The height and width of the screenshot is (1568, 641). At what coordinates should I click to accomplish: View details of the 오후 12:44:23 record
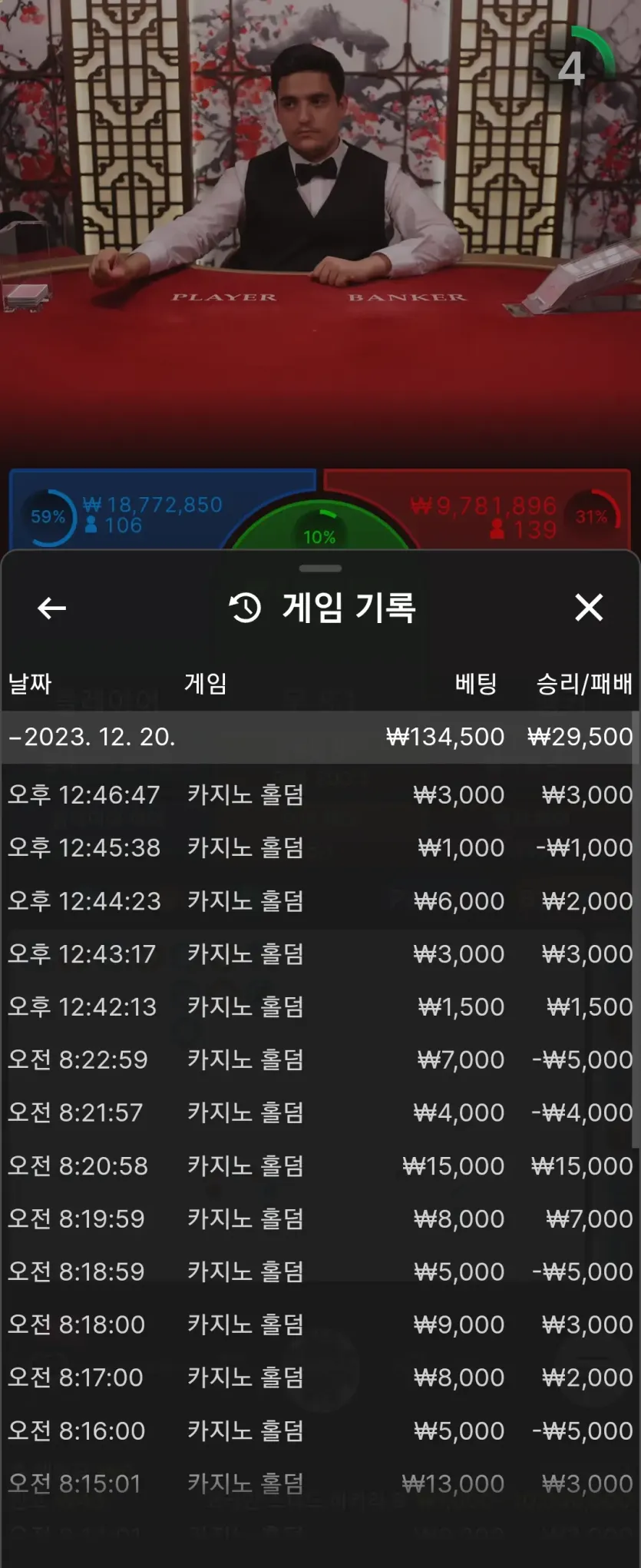coord(319,900)
